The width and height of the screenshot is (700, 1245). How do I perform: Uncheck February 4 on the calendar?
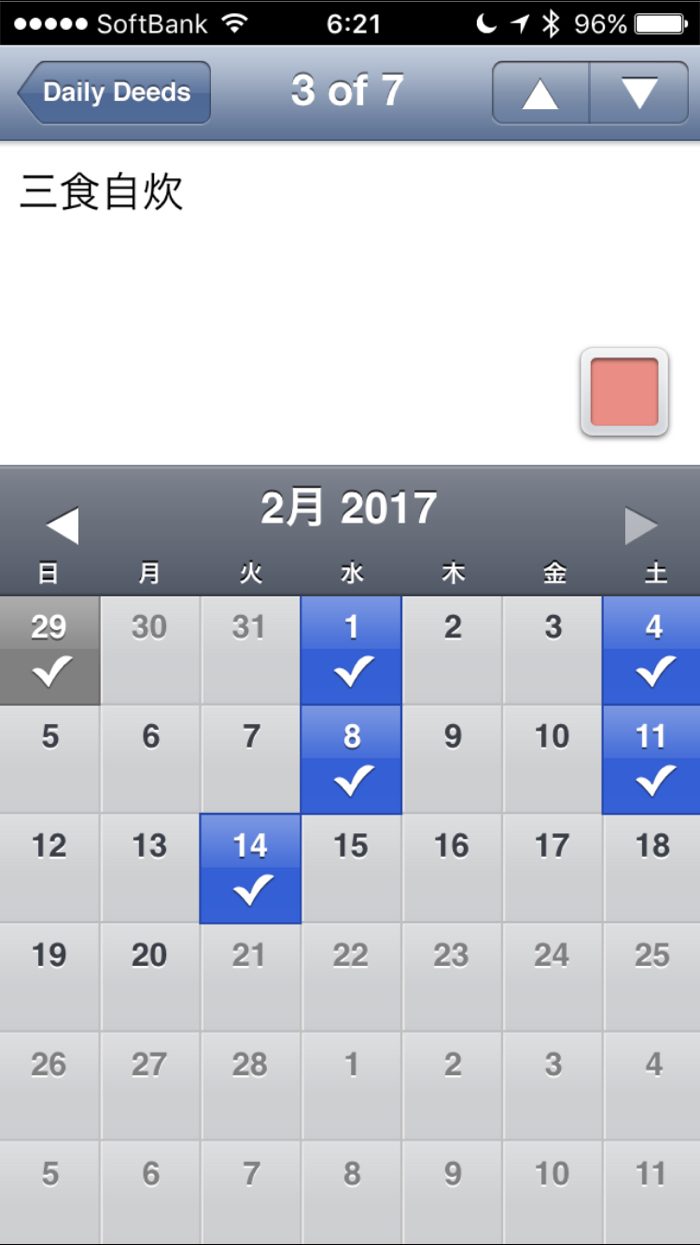[652, 651]
